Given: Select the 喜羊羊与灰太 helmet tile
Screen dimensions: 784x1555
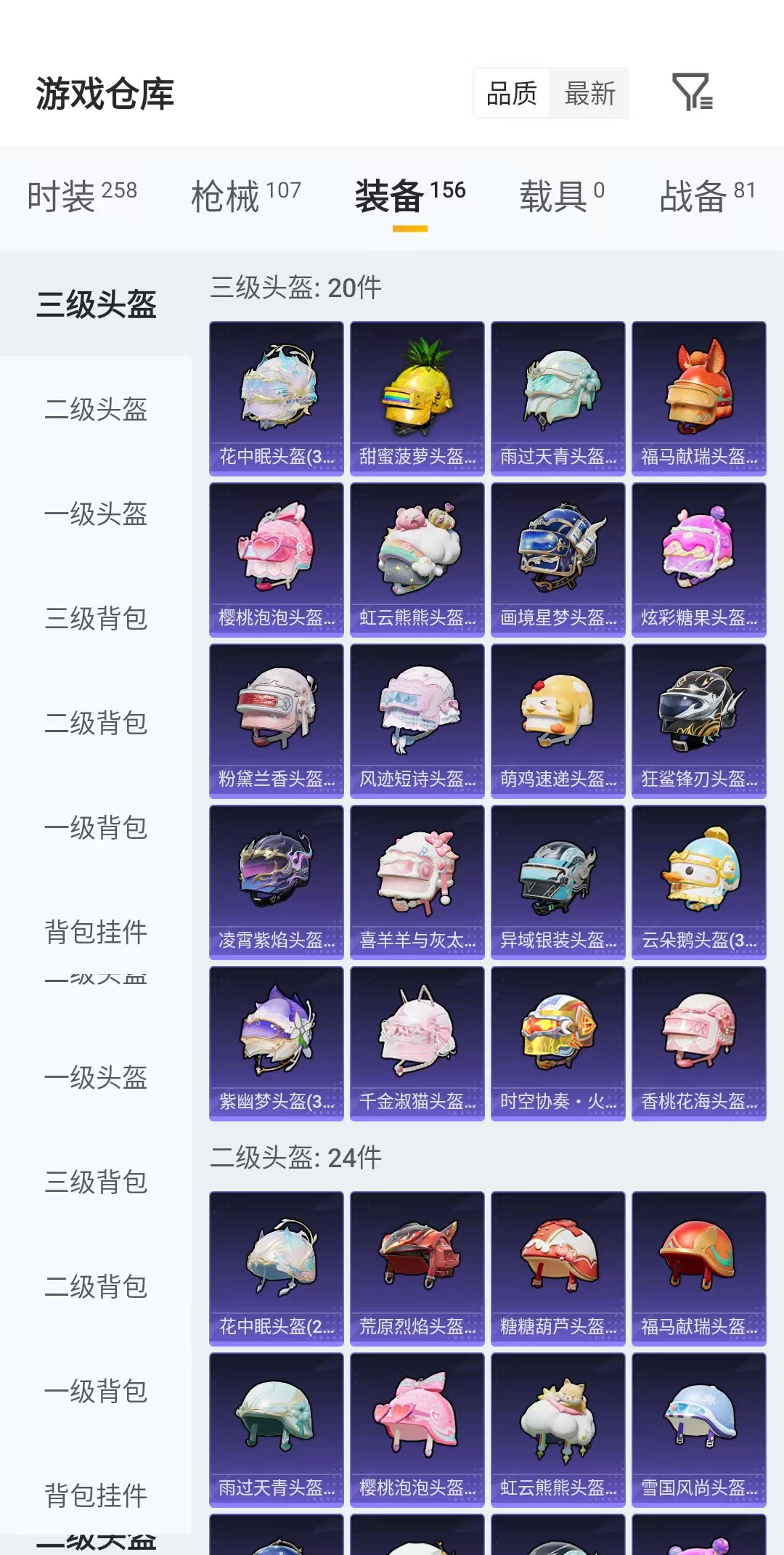Looking at the screenshot, I should tap(417, 882).
